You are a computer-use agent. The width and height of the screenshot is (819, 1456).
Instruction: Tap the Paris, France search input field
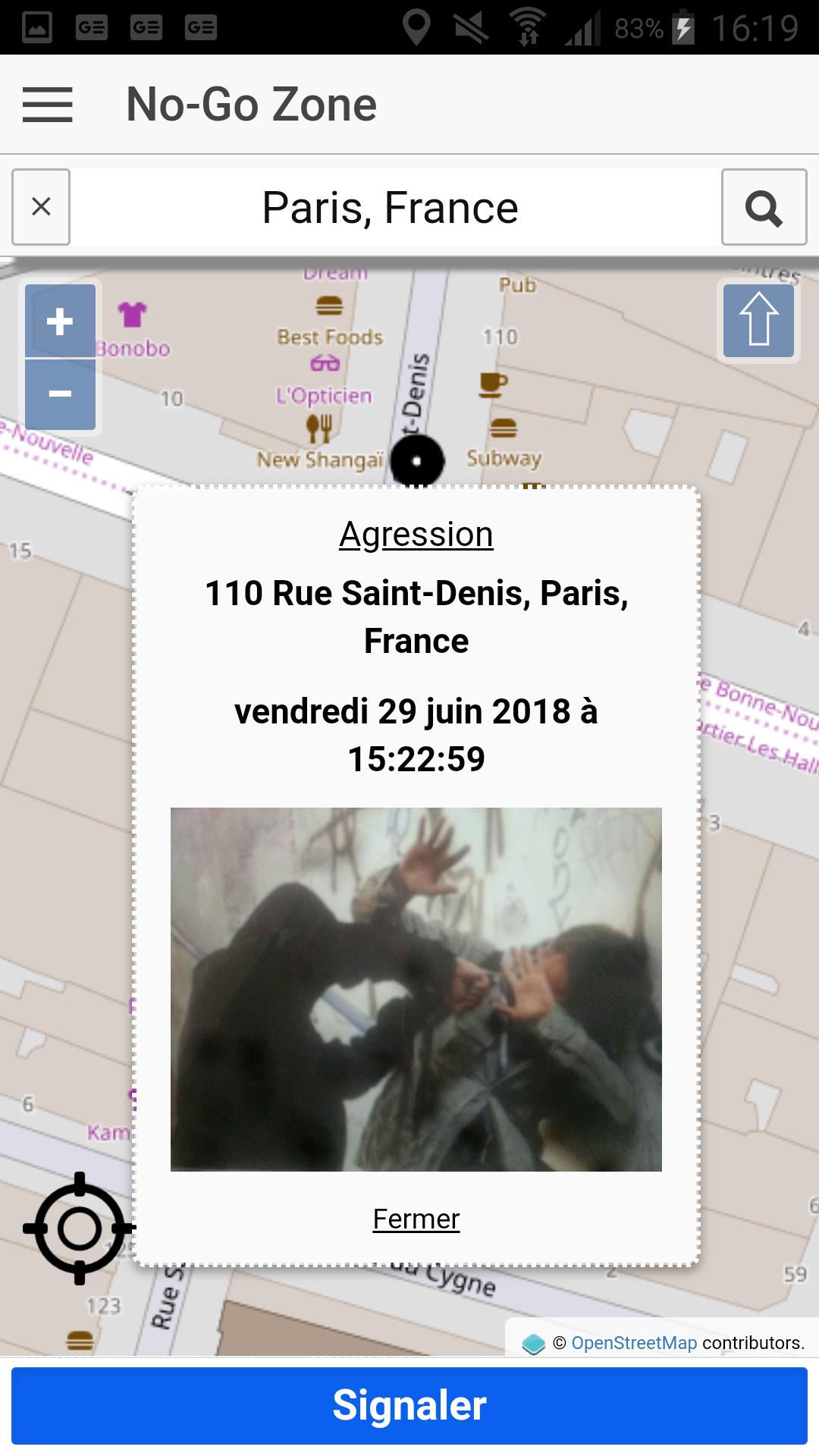(388, 207)
